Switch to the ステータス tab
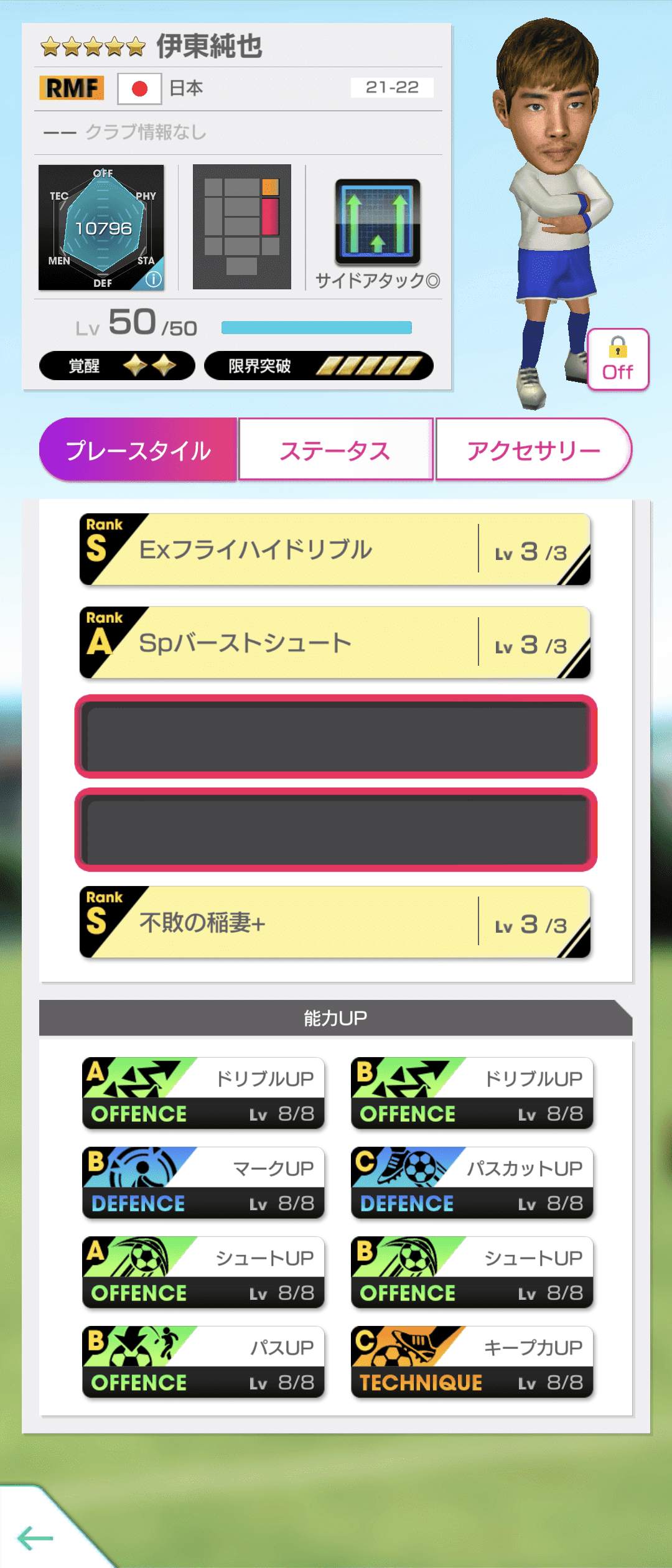Screen dimensions: 672x1568 (336, 449)
